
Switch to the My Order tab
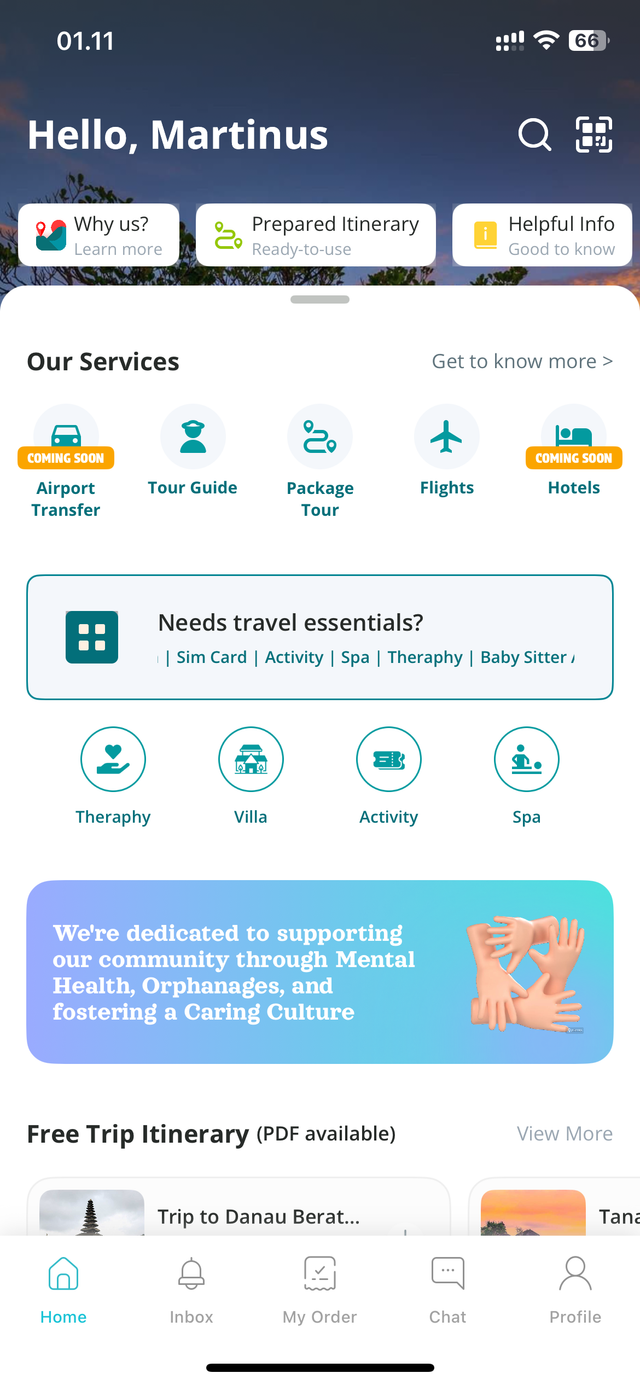320,1290
